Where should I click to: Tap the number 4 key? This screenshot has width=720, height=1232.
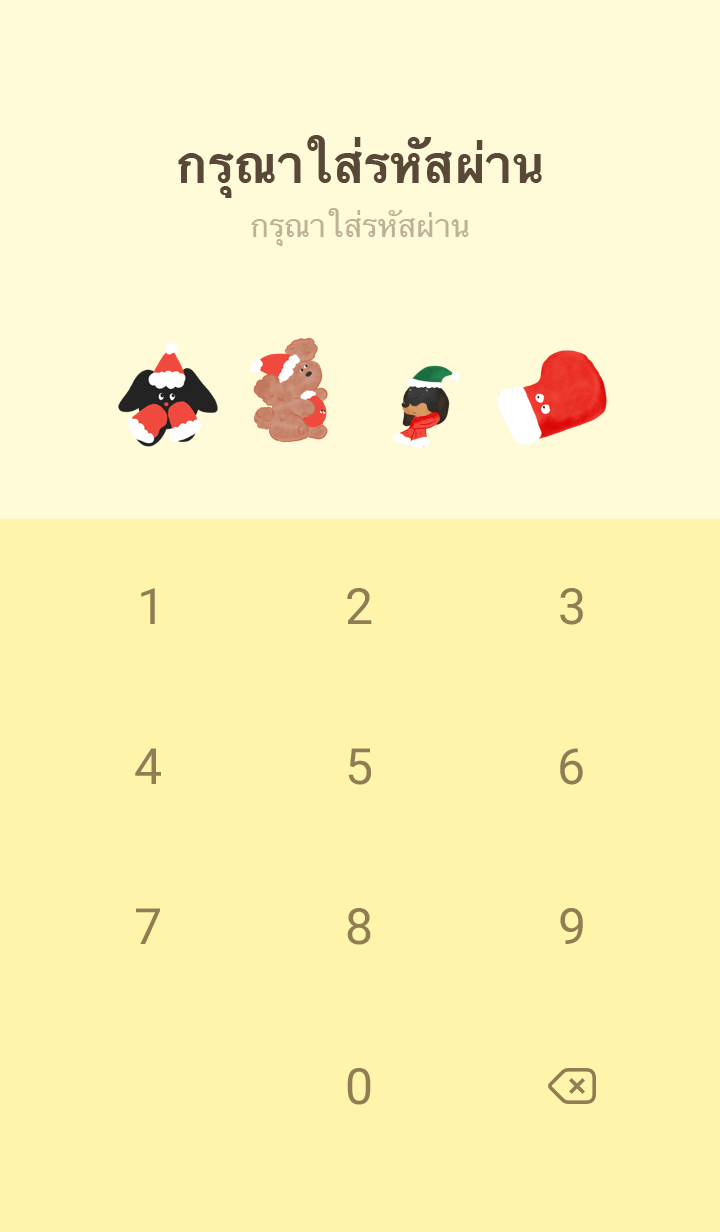(148, 767)
